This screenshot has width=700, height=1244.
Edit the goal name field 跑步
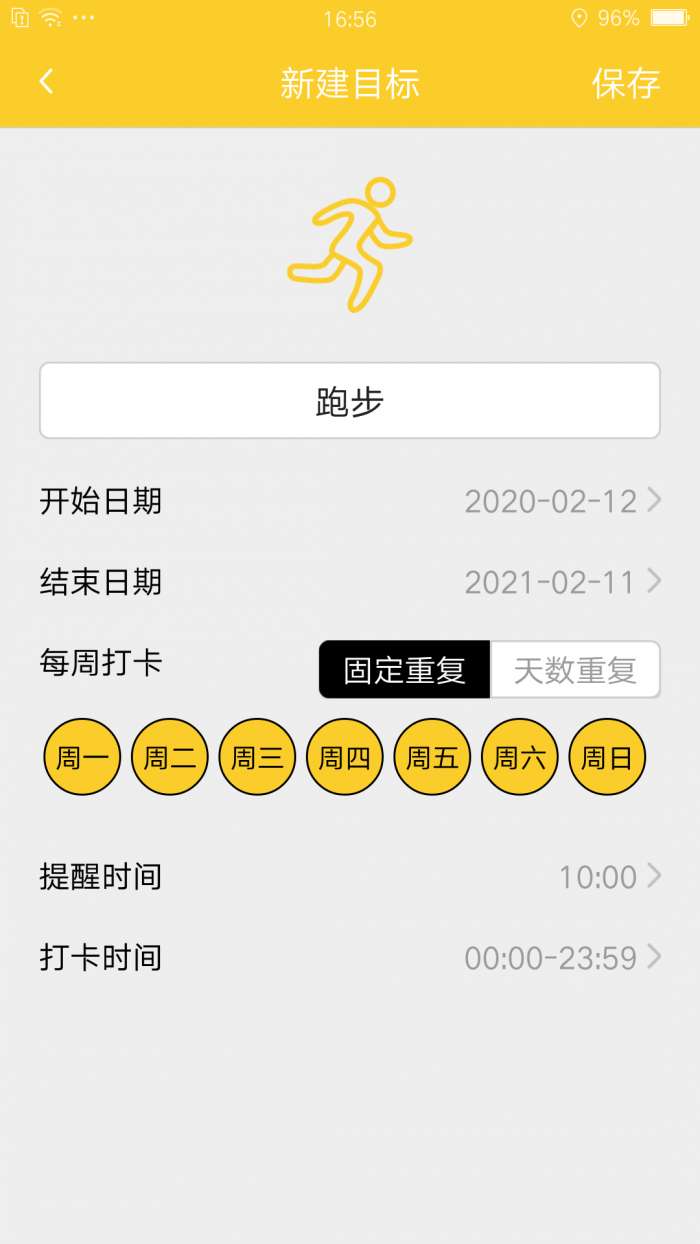pos(350,401)
